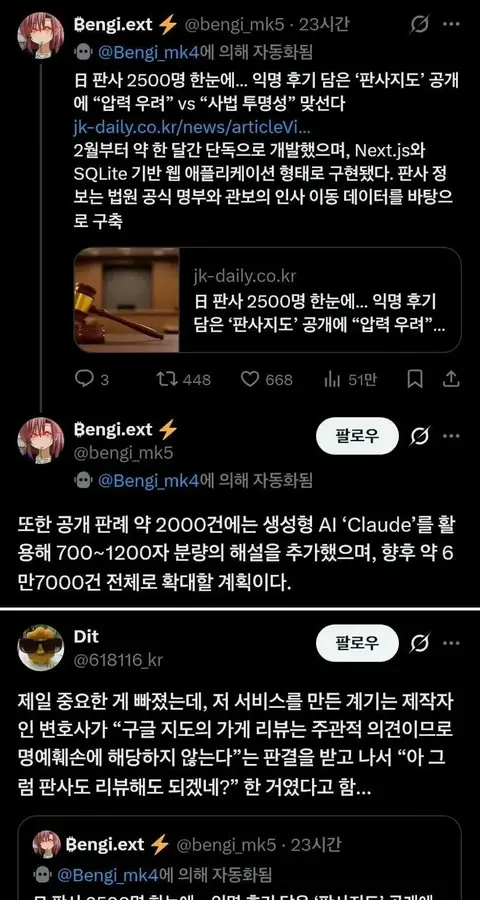The width and height of the screenshot is (480, 900).
Task: Open the jk-daily.co.kr article link in the first post
Action: [195, 127]
